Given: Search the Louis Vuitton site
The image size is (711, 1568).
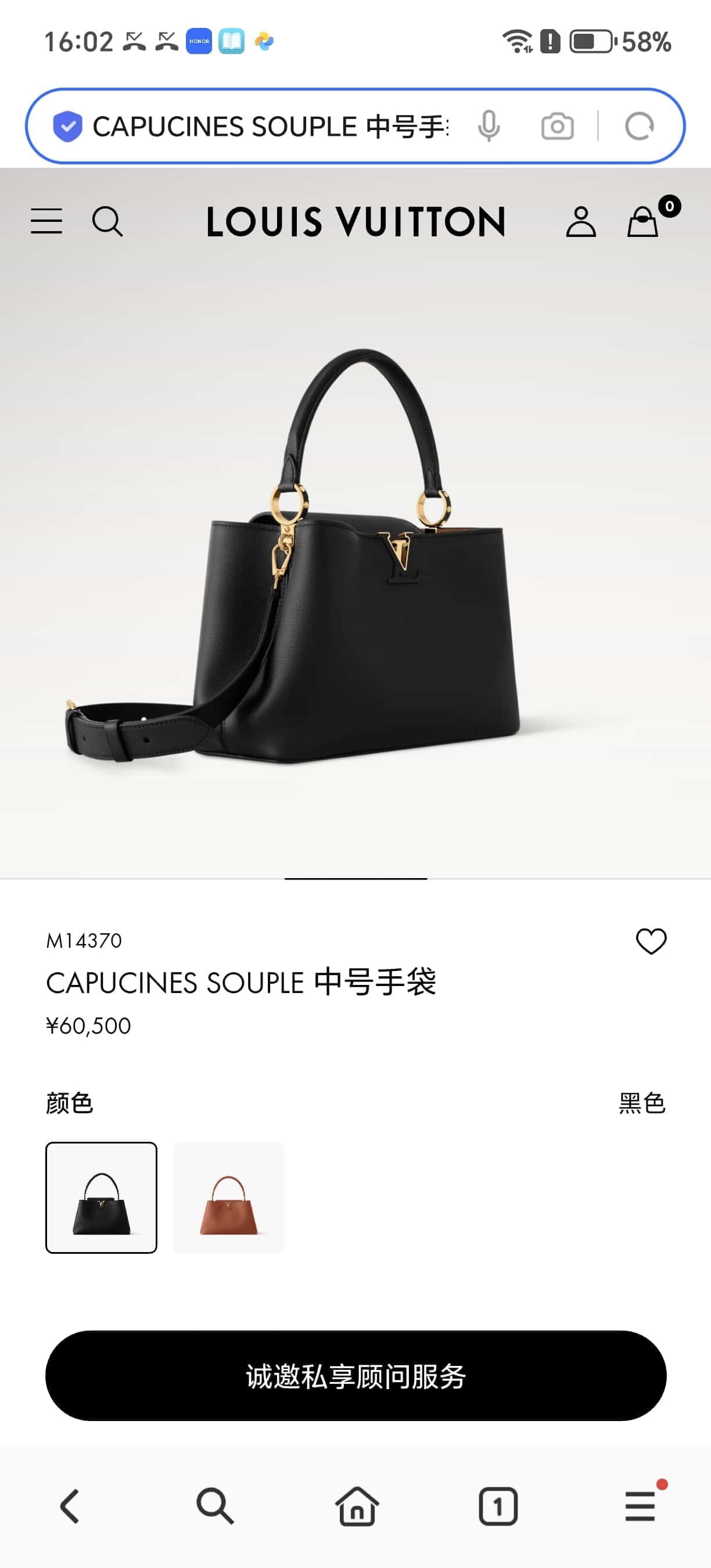Looking at the screenshot, I should [107, 221].
